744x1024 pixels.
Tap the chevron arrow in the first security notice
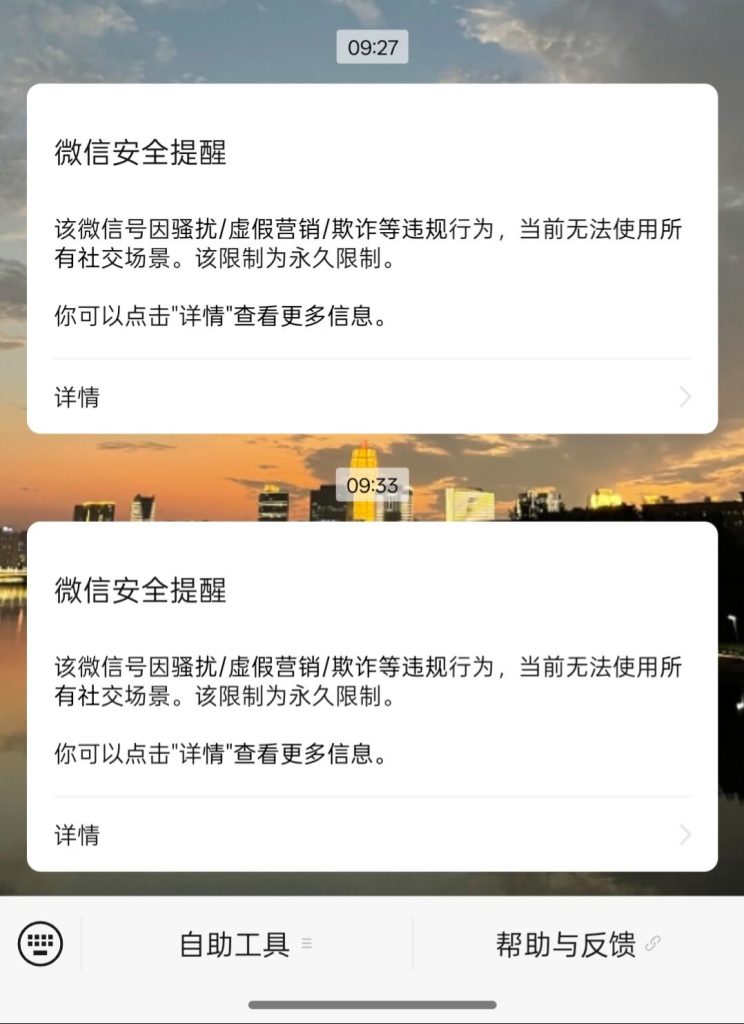(x=685, y=397)
